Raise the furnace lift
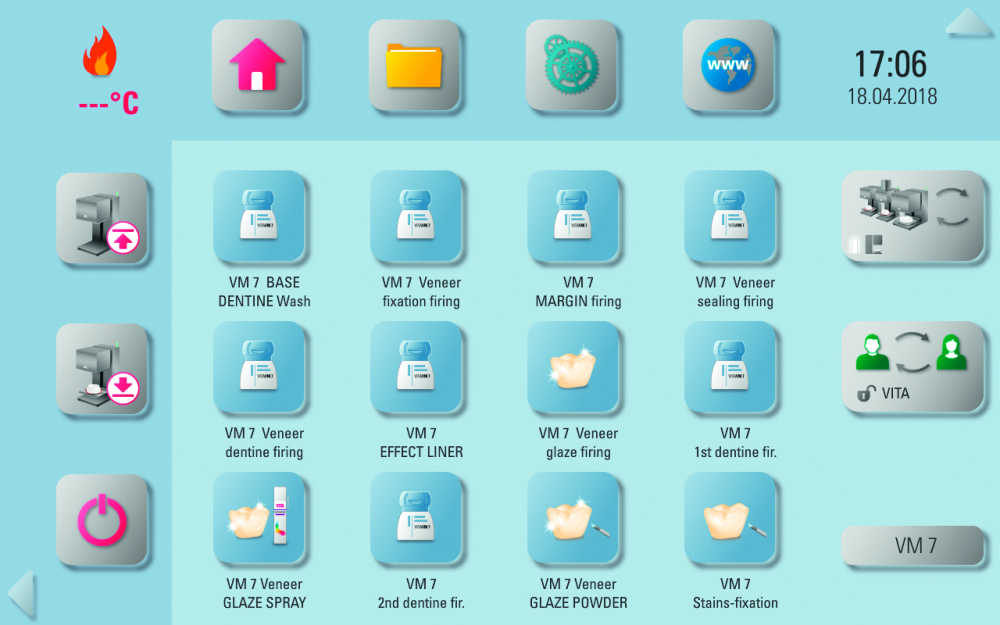The width and height of the screenshot is (1000, 625). pyautogui.click(x=102, y=219)
